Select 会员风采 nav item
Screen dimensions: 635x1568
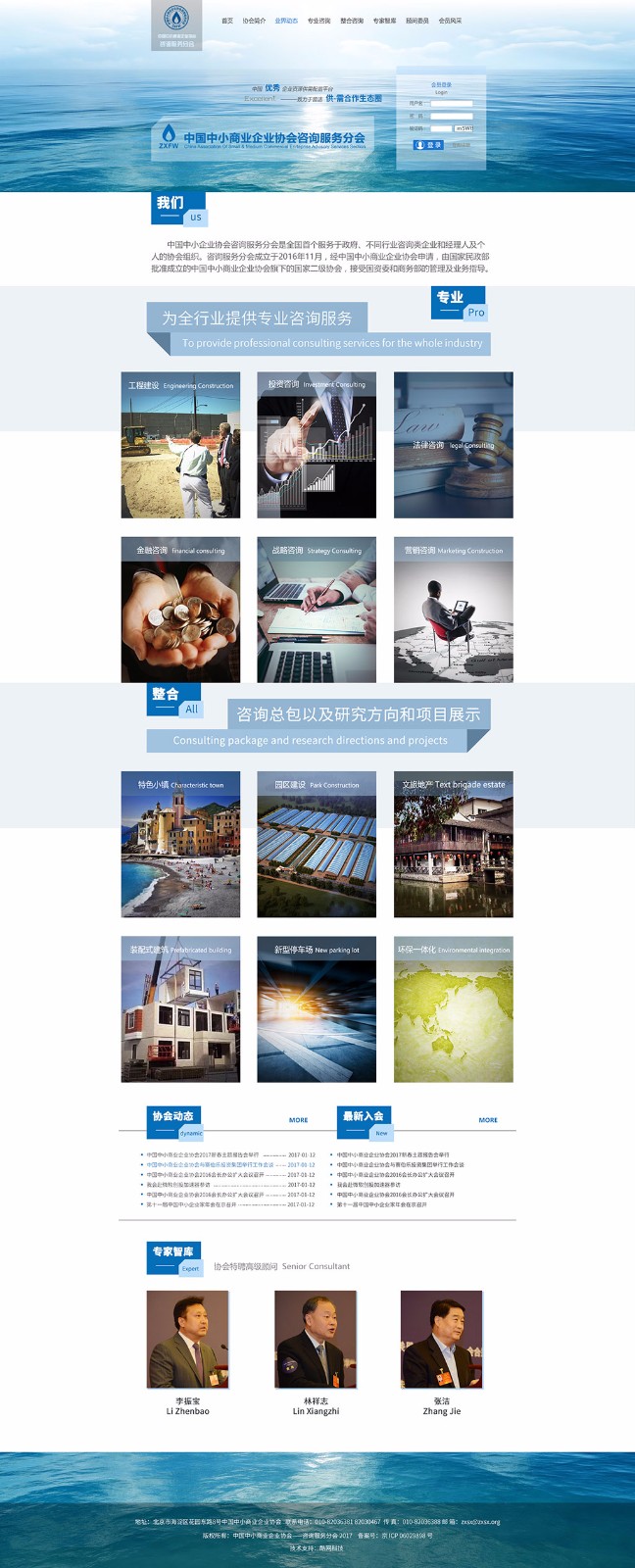coord(450,21)
